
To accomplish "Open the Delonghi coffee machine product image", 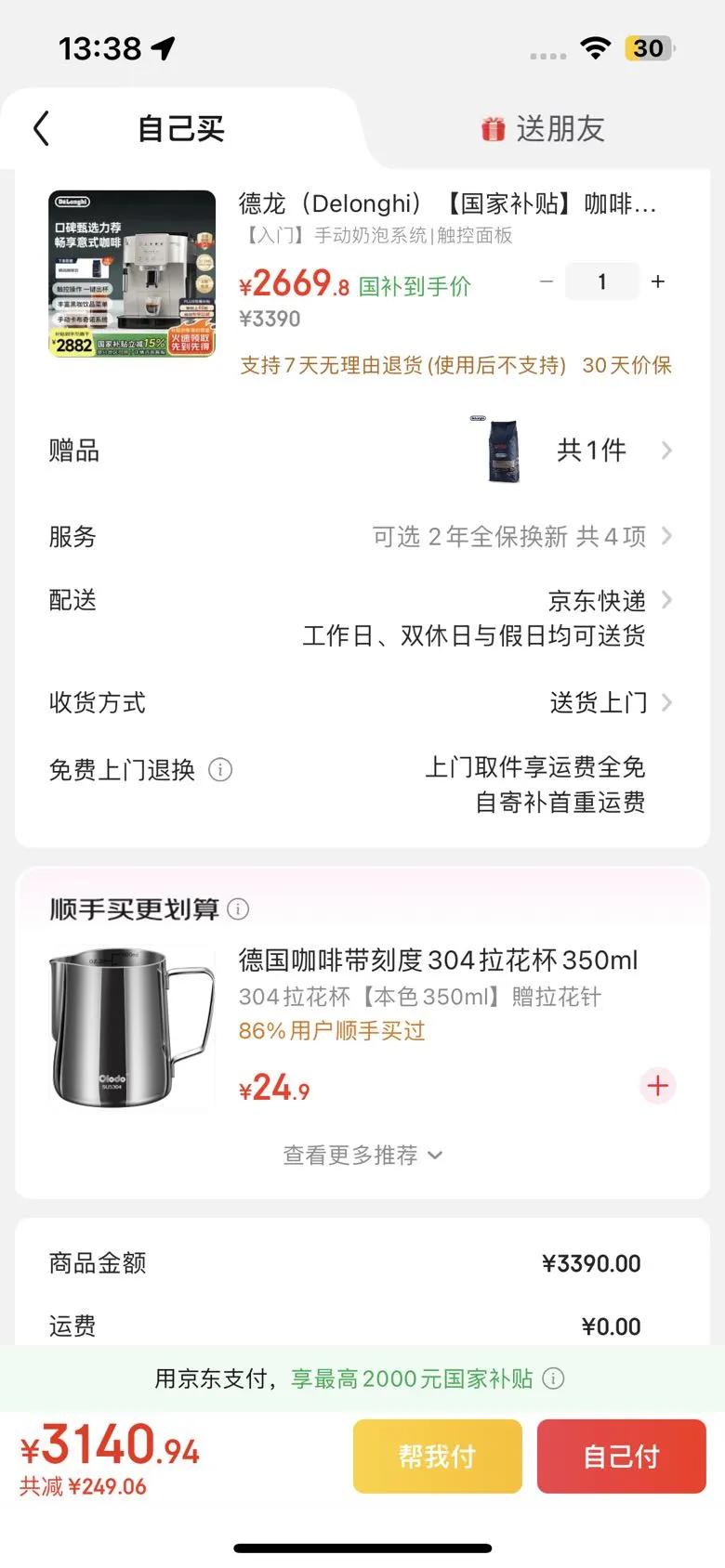I will 132,274.
